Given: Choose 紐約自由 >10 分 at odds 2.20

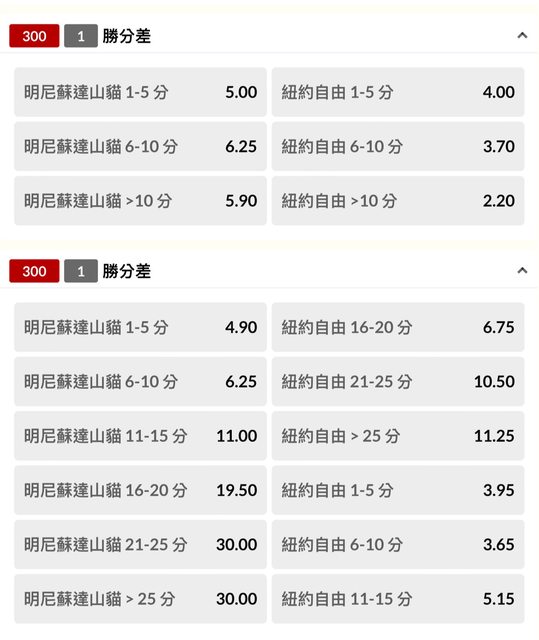Looking at the screenshot, I should (398, 200).
